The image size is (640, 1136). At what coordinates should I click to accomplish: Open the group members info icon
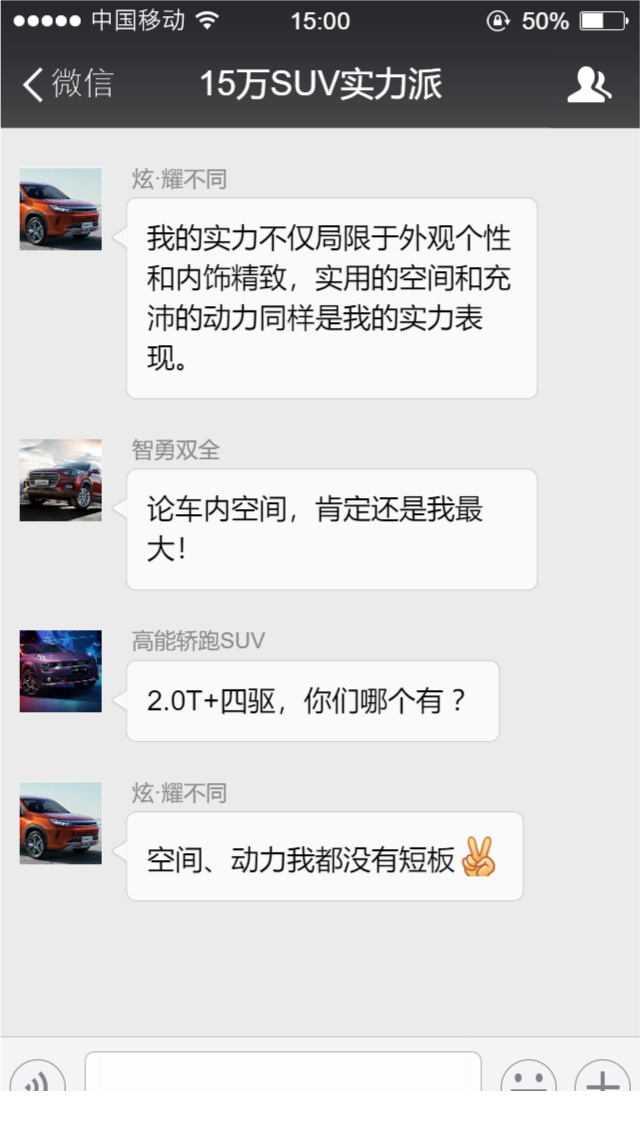pos(589,85)
